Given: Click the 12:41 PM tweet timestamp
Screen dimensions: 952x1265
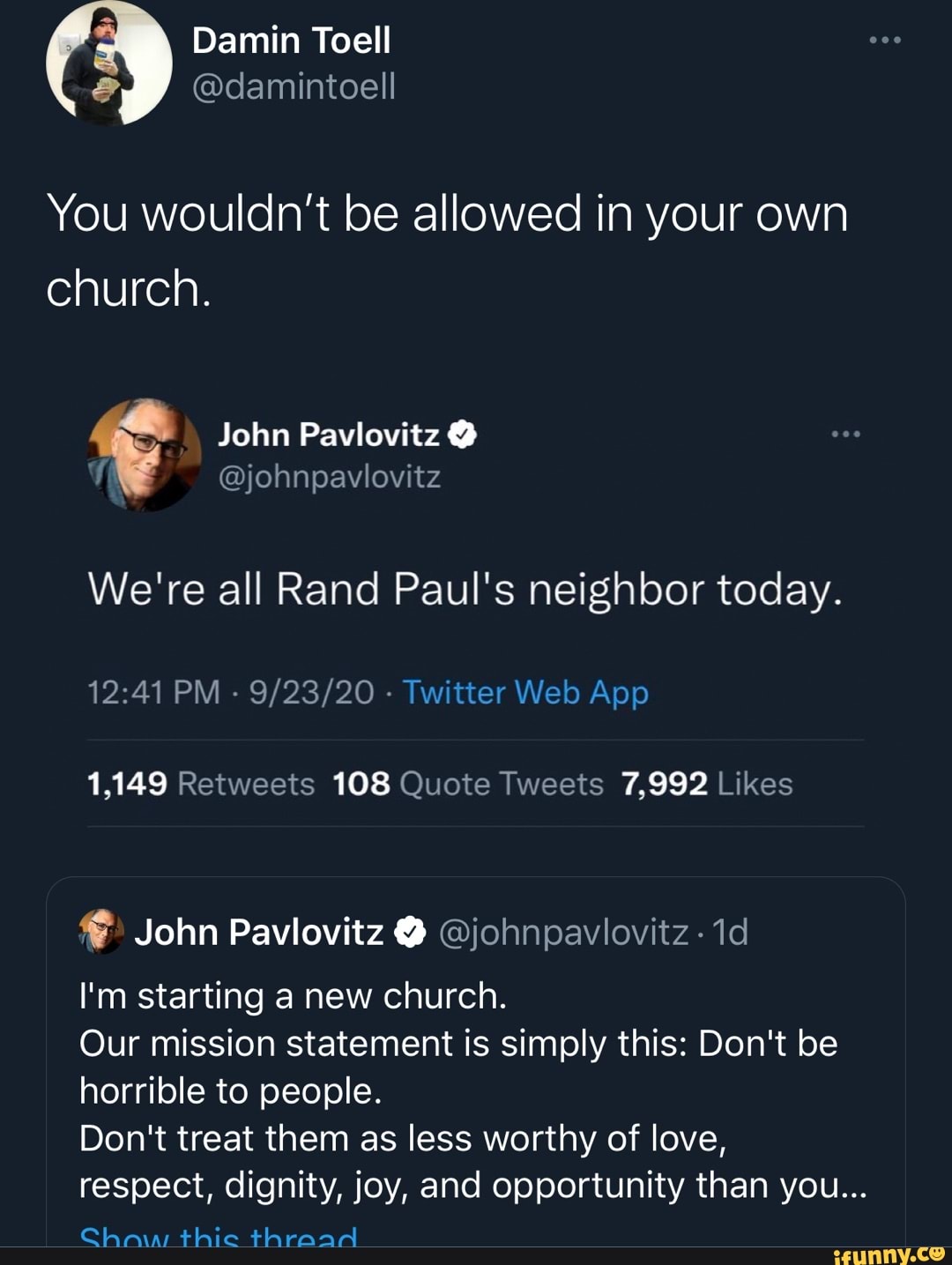Looking at the screenshot, I should [150, 692].
